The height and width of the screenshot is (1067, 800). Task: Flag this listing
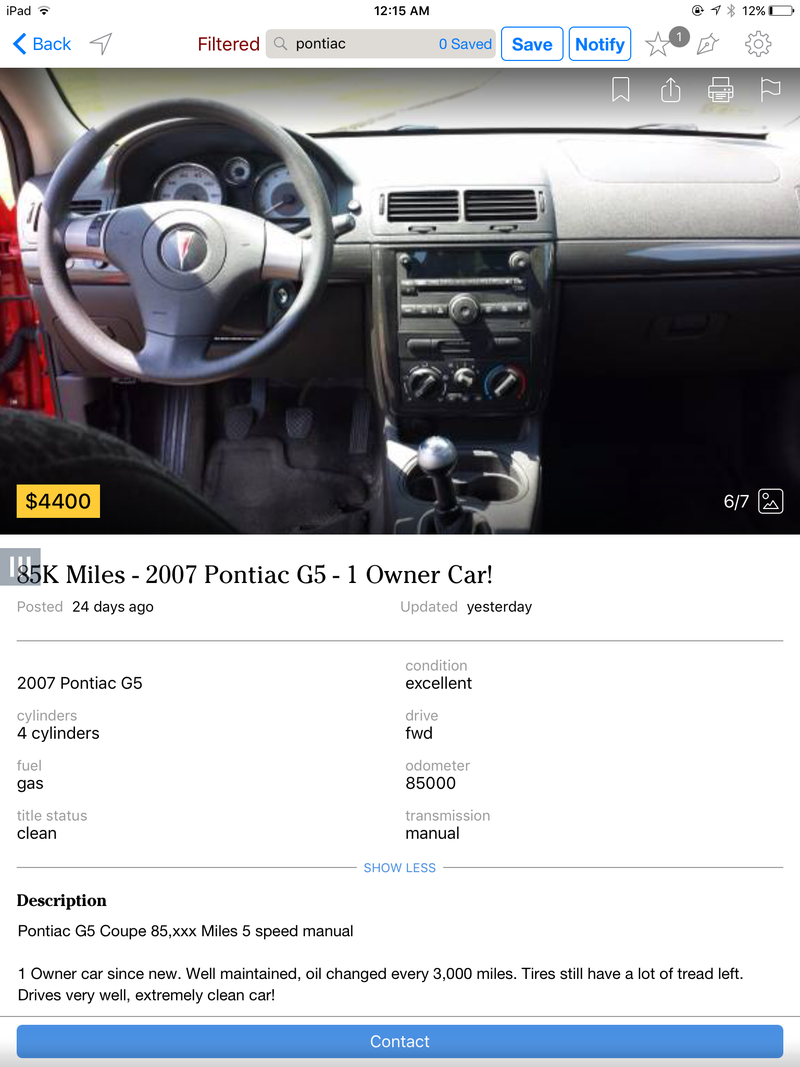(770, 91)
